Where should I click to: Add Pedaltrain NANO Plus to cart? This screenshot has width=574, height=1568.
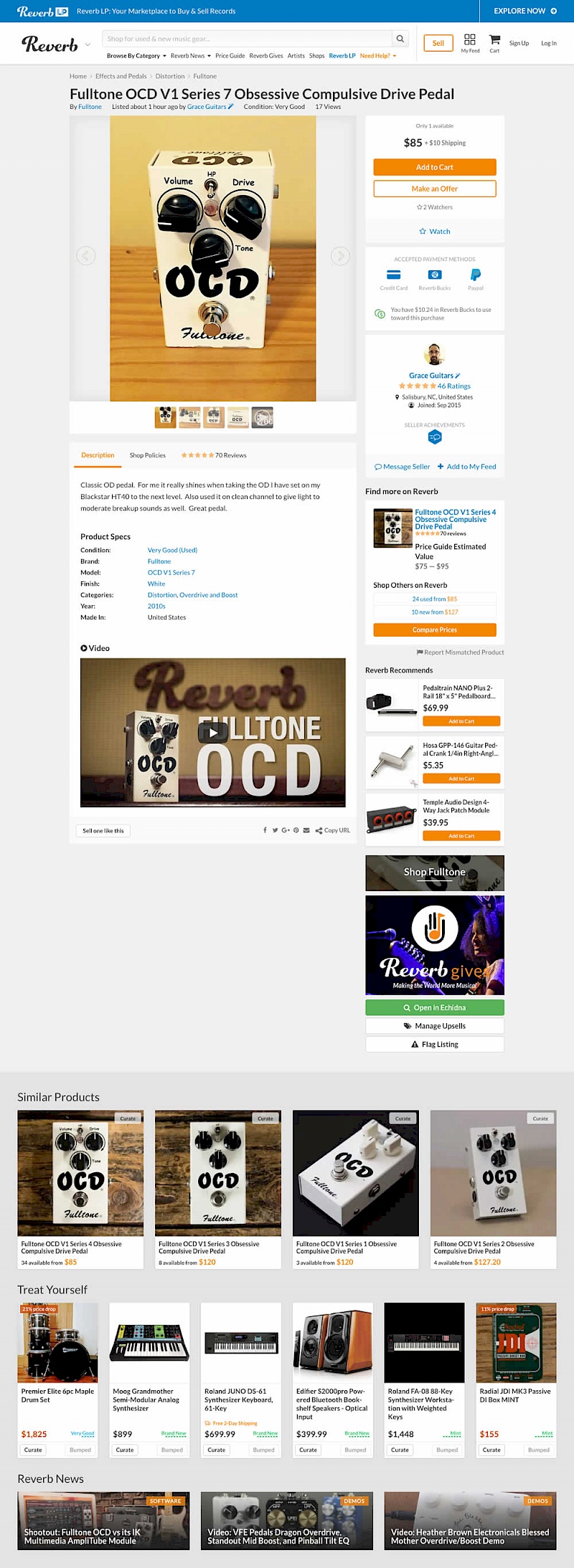(461, 721)
